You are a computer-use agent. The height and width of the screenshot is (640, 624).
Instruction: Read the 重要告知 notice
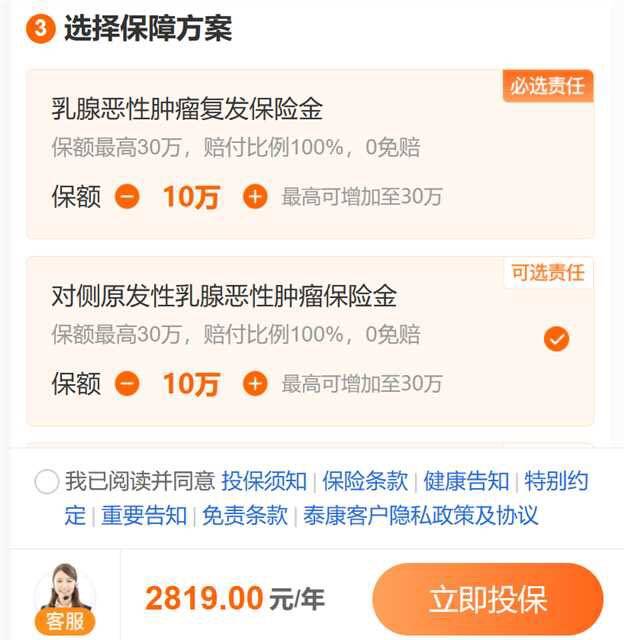click(x=144, y=515)
